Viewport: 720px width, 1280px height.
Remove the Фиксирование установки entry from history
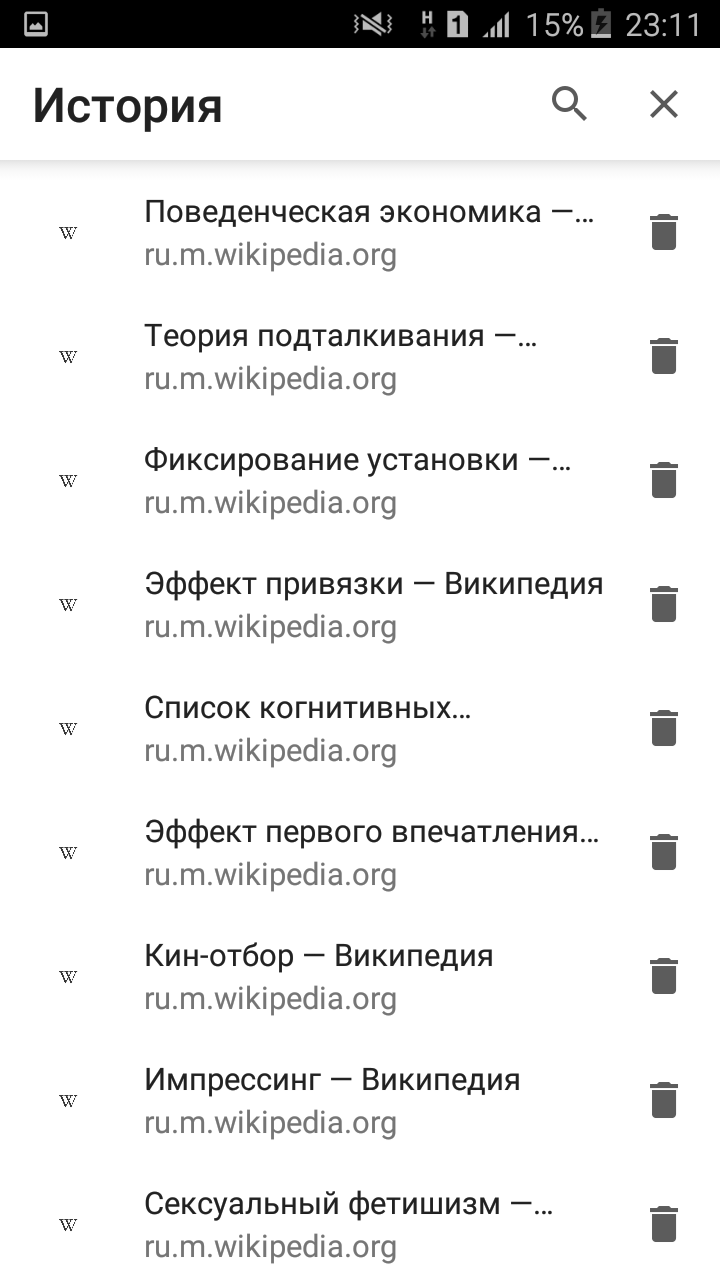664,480
